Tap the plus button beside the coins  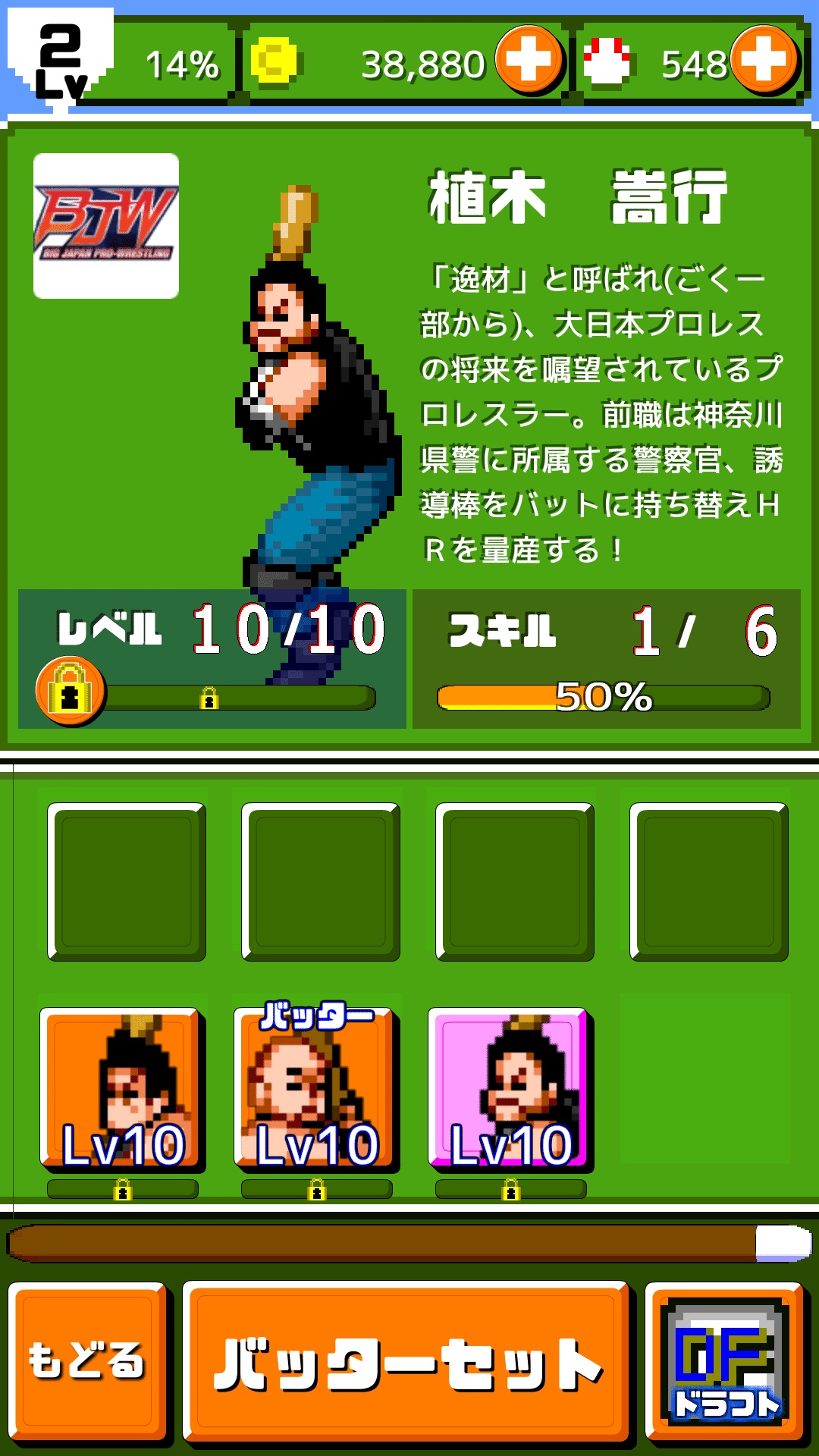529,60
